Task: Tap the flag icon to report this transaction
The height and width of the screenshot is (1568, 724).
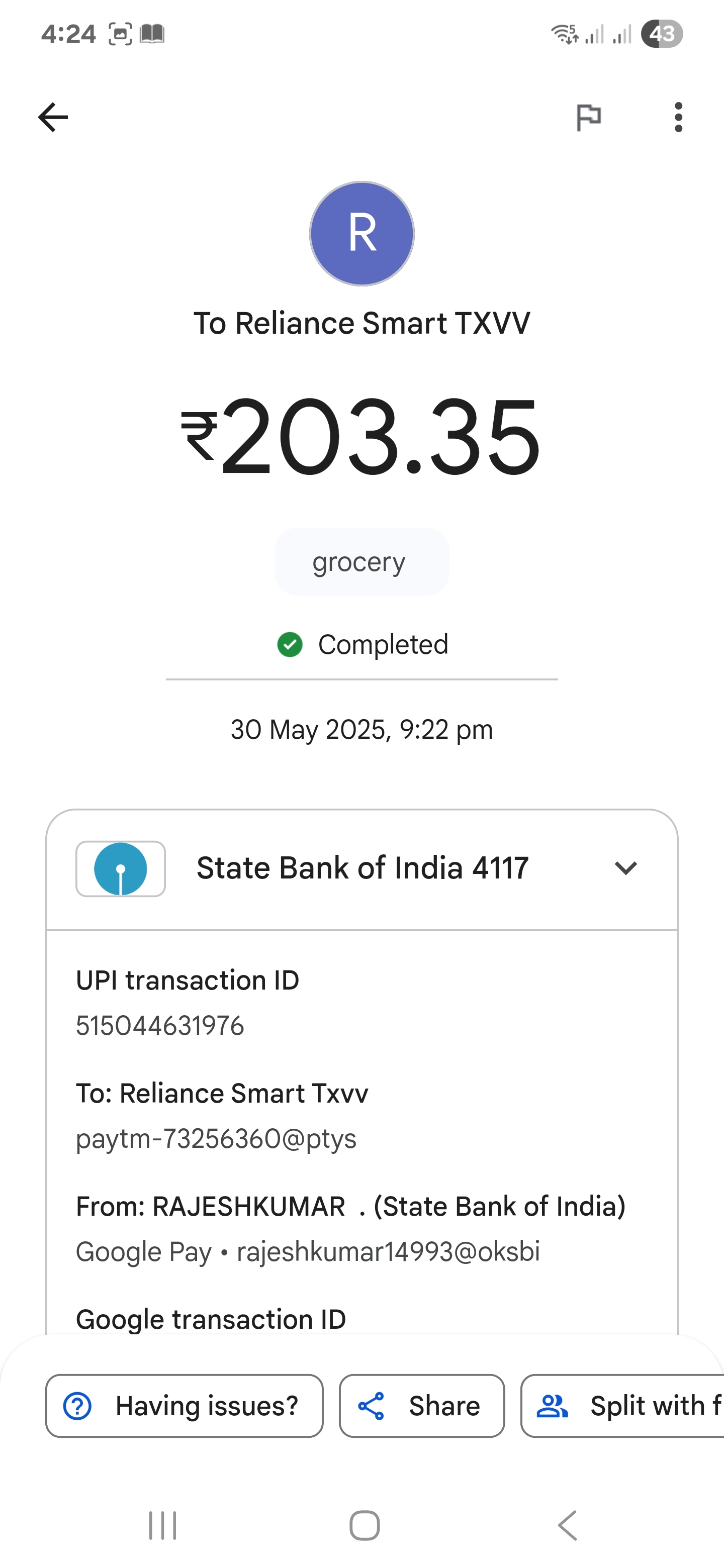Action: [588, 117]
